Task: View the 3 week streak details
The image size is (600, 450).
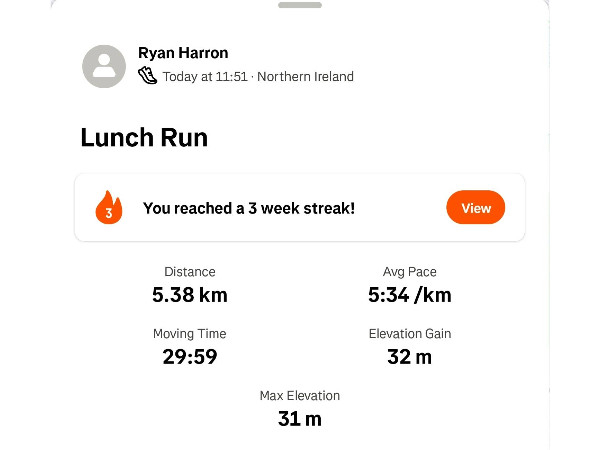Action: pyautogui.click(x=475, y=208)
